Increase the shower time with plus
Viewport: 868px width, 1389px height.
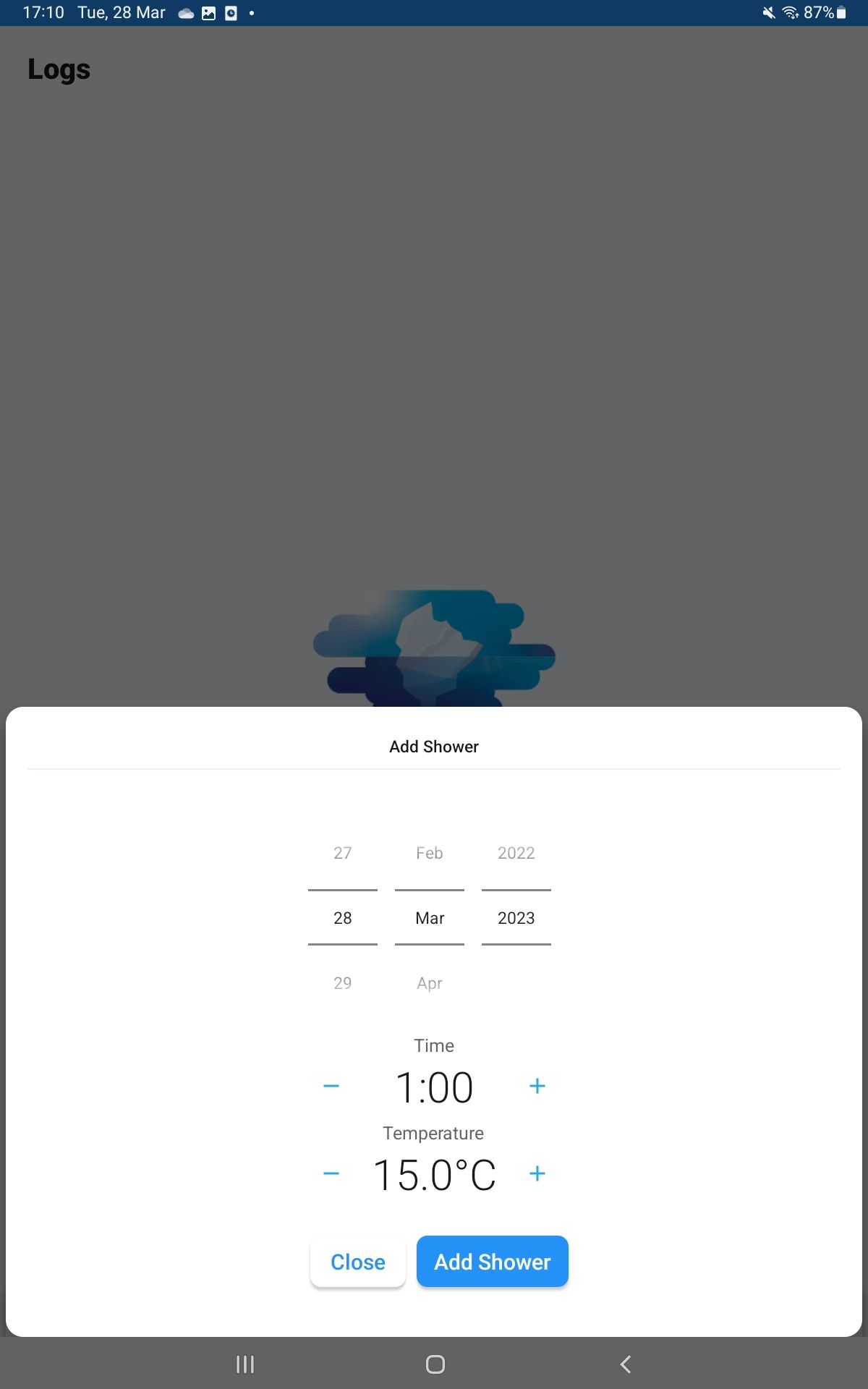pyautogui.click(x=537, y=1086)
